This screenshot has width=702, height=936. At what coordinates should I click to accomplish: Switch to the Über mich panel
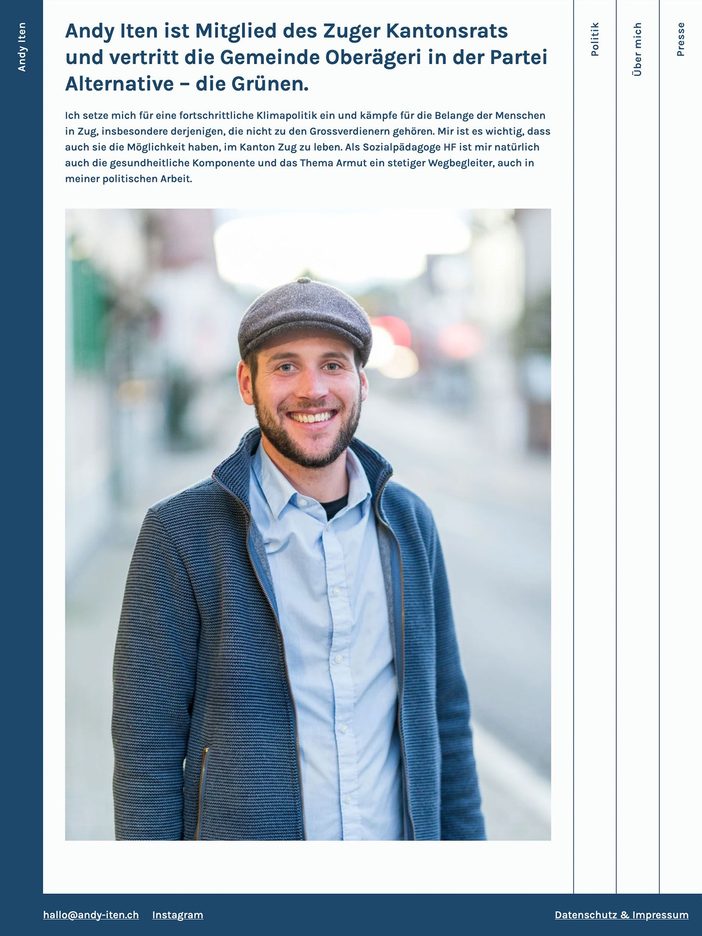tap(638, 50)
